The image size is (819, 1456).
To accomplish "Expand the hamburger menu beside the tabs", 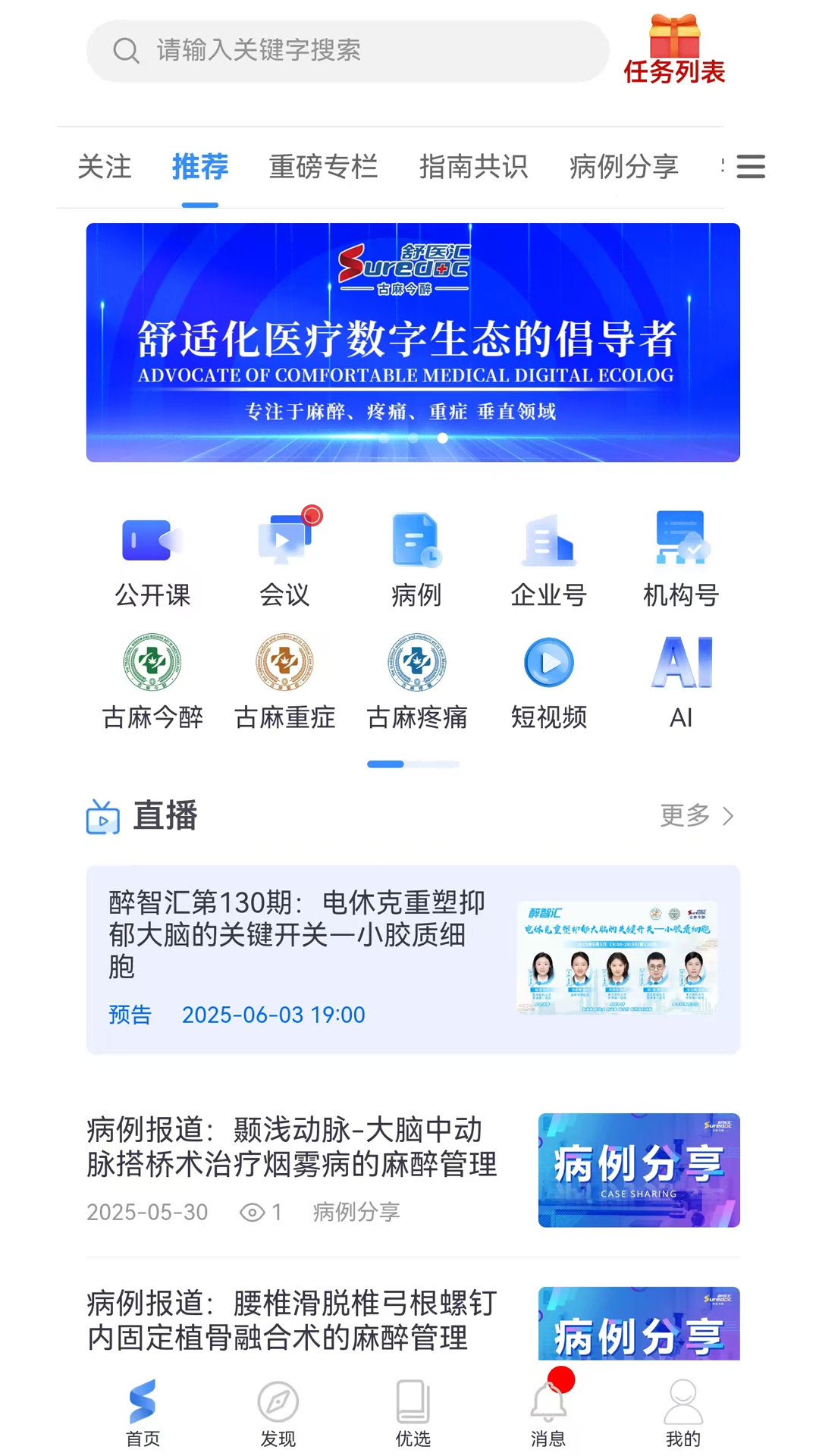I will pos(751,167).
